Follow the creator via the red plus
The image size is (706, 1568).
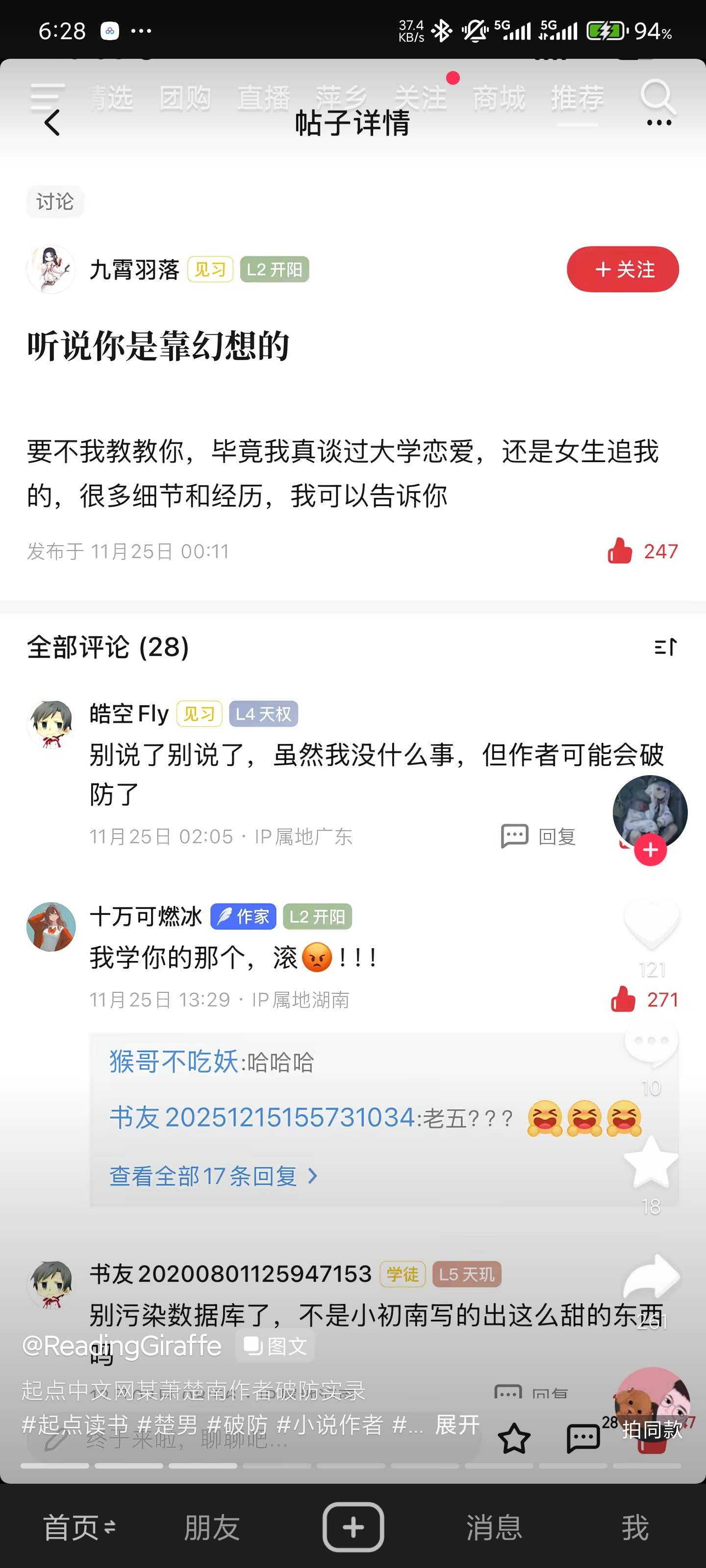click(651, 850)
